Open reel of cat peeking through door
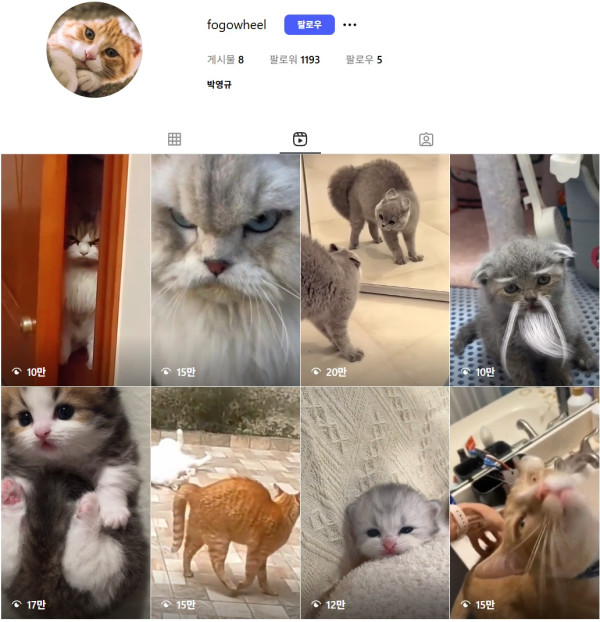Screen dimensions: 600x622 (x=75, y=270)
